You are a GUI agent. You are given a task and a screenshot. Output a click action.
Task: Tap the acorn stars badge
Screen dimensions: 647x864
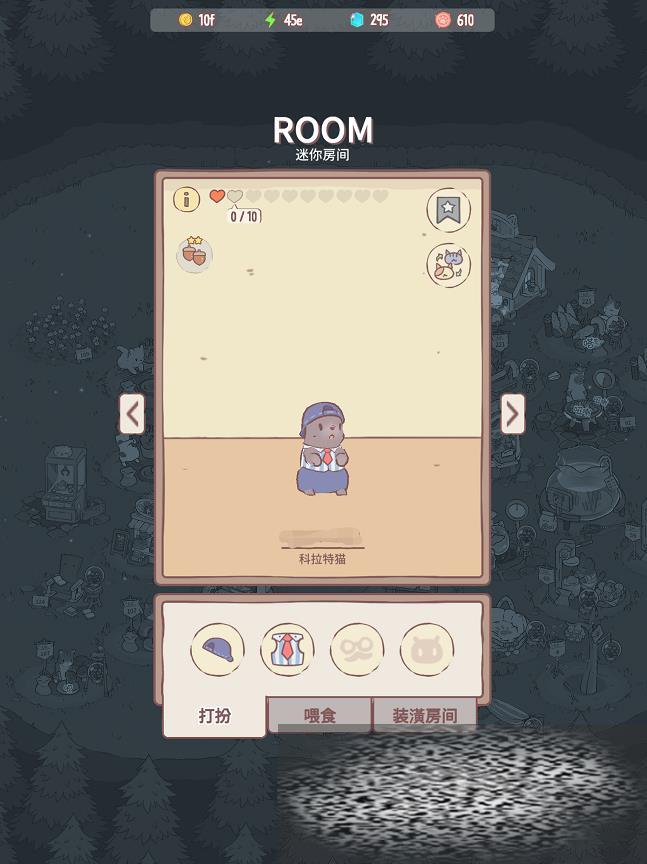[194, 254]
